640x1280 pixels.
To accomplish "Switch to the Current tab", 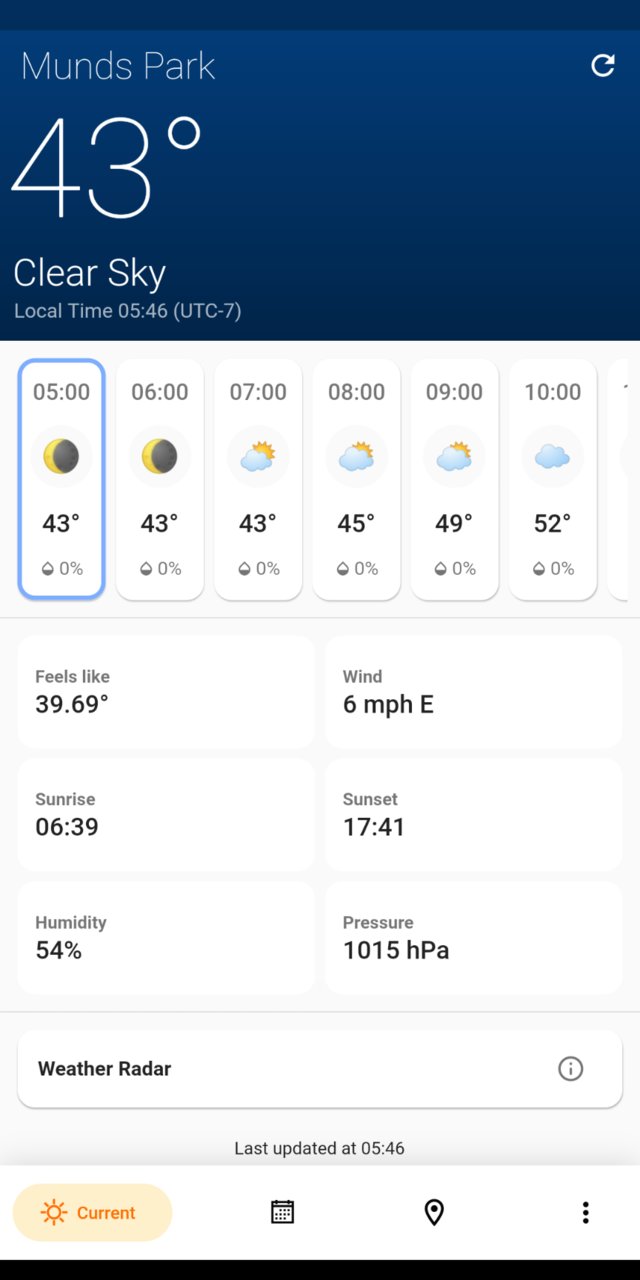I will [92, 1212].
